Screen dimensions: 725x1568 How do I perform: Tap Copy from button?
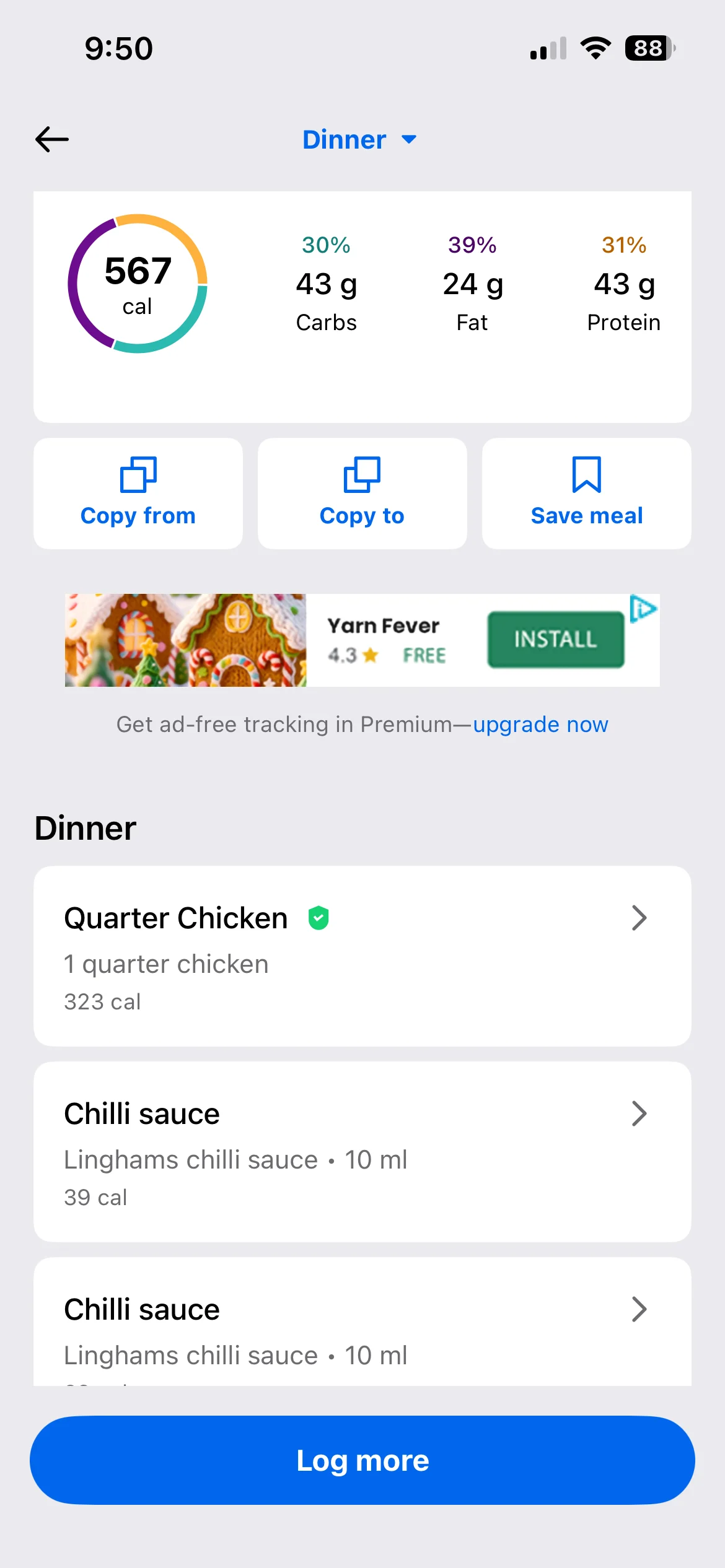click(138, 494)
